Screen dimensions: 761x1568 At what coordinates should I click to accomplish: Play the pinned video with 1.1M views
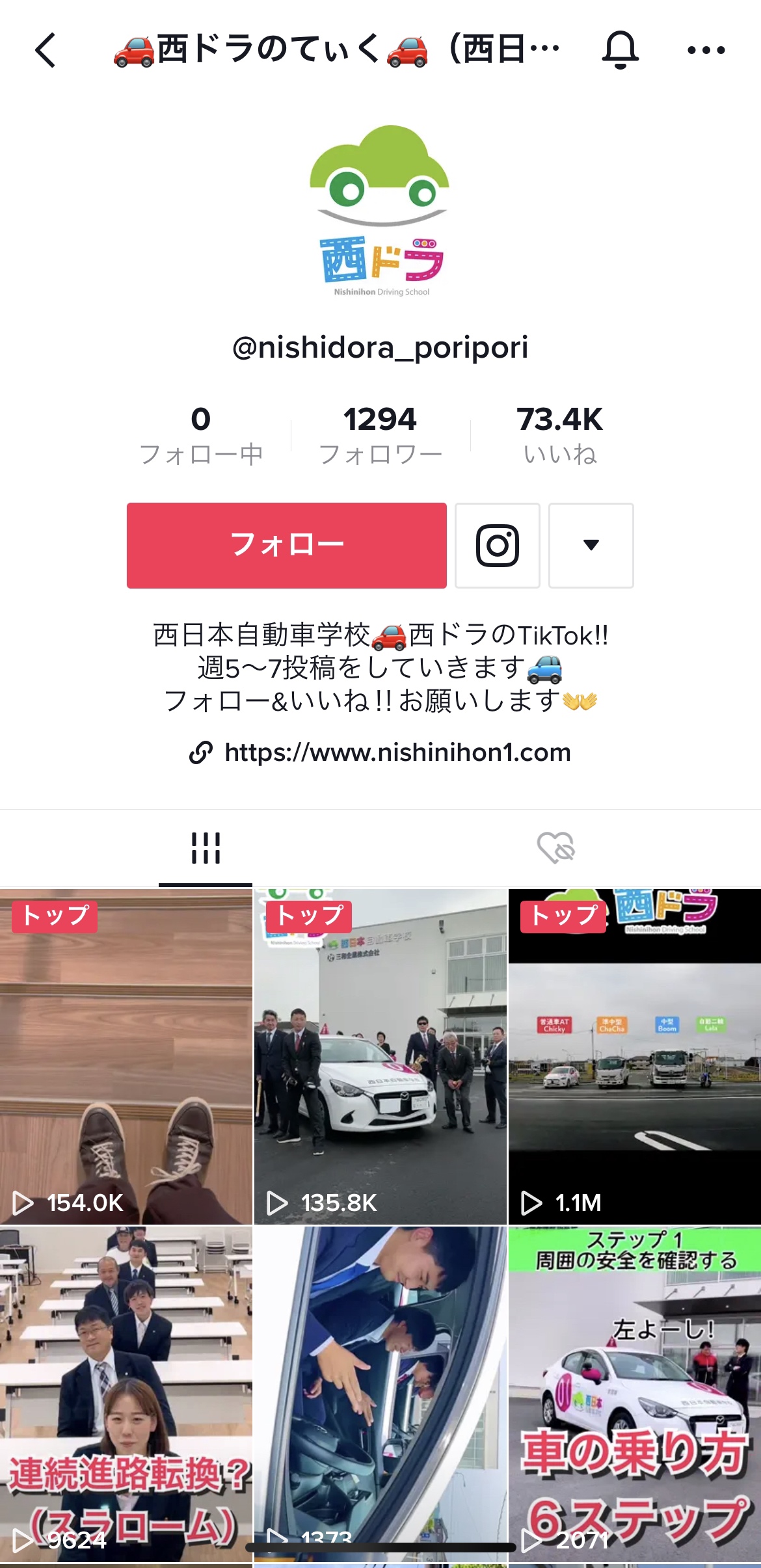tap(635, 1056)
